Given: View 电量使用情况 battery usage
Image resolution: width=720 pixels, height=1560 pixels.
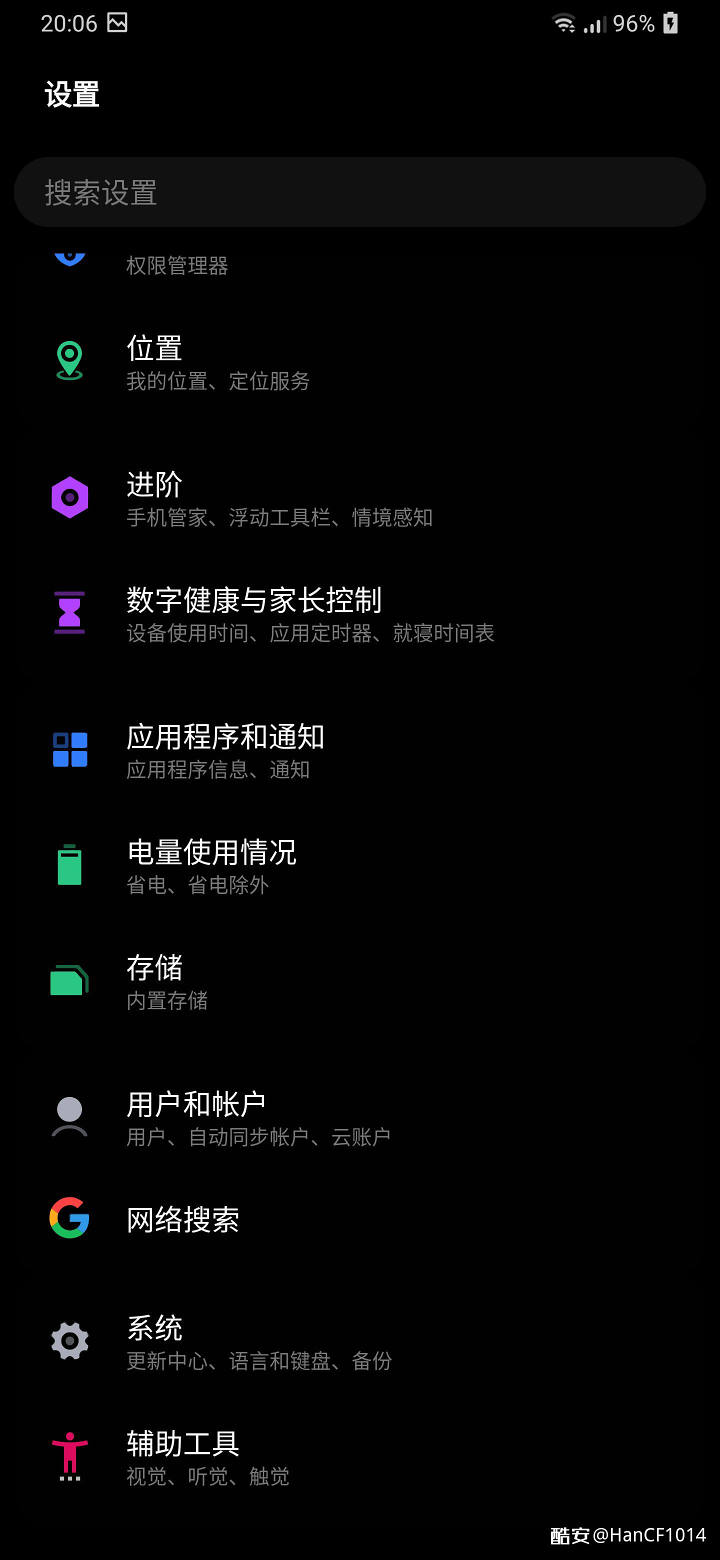Looking at the screenshot, I should click(360, 866).
